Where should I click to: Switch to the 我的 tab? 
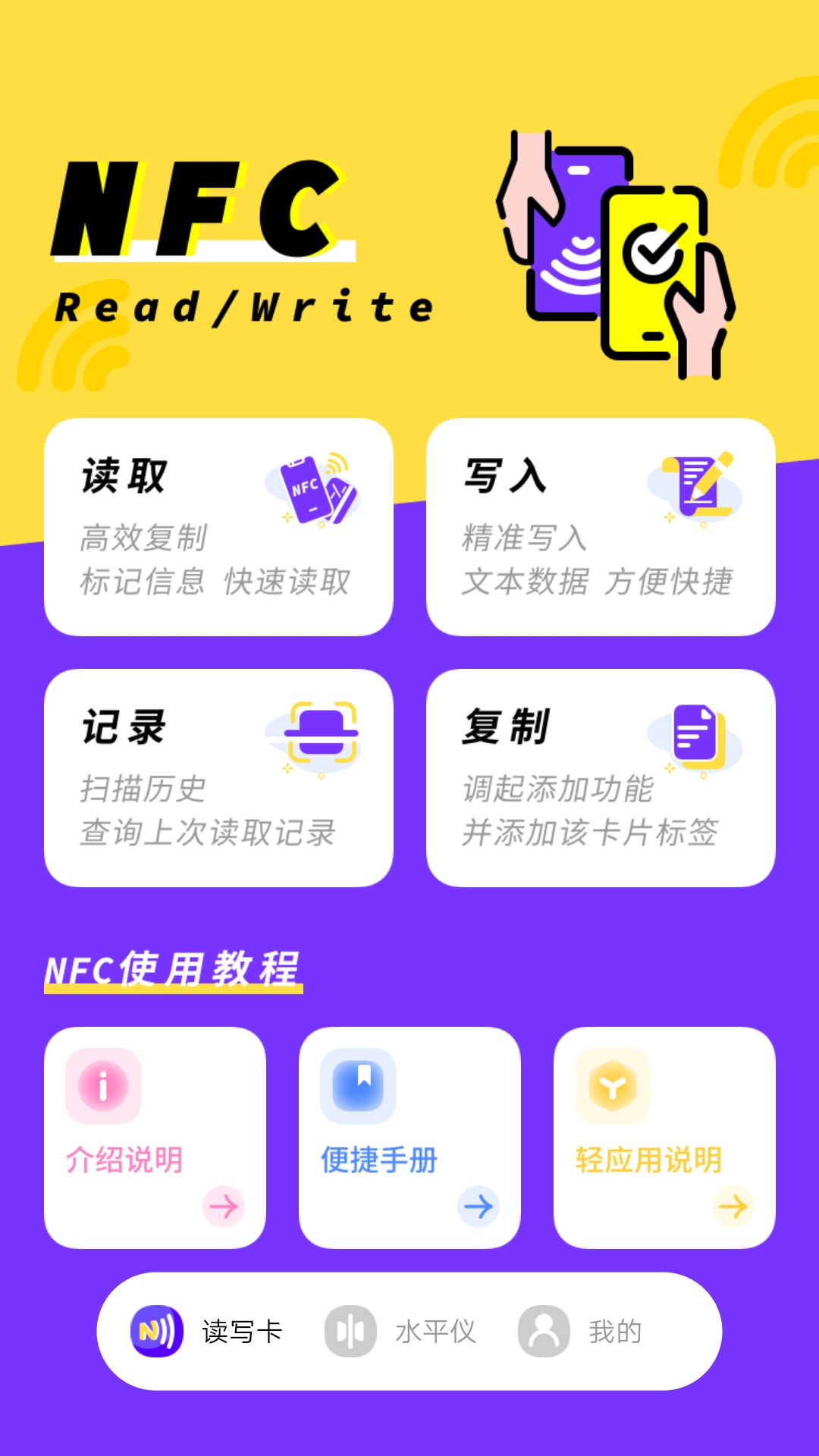[581, 1331]
